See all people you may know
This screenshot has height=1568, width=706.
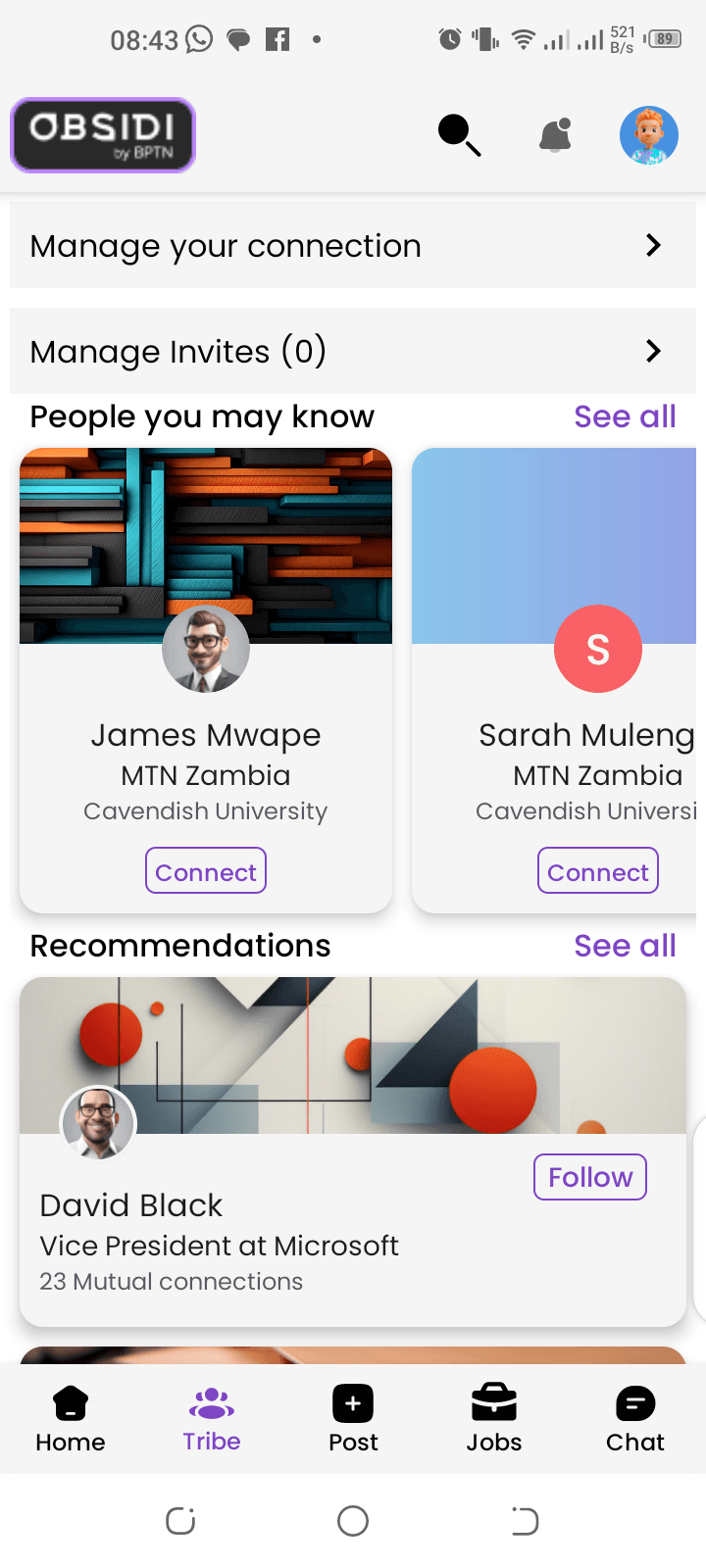[x=625, y=416]
